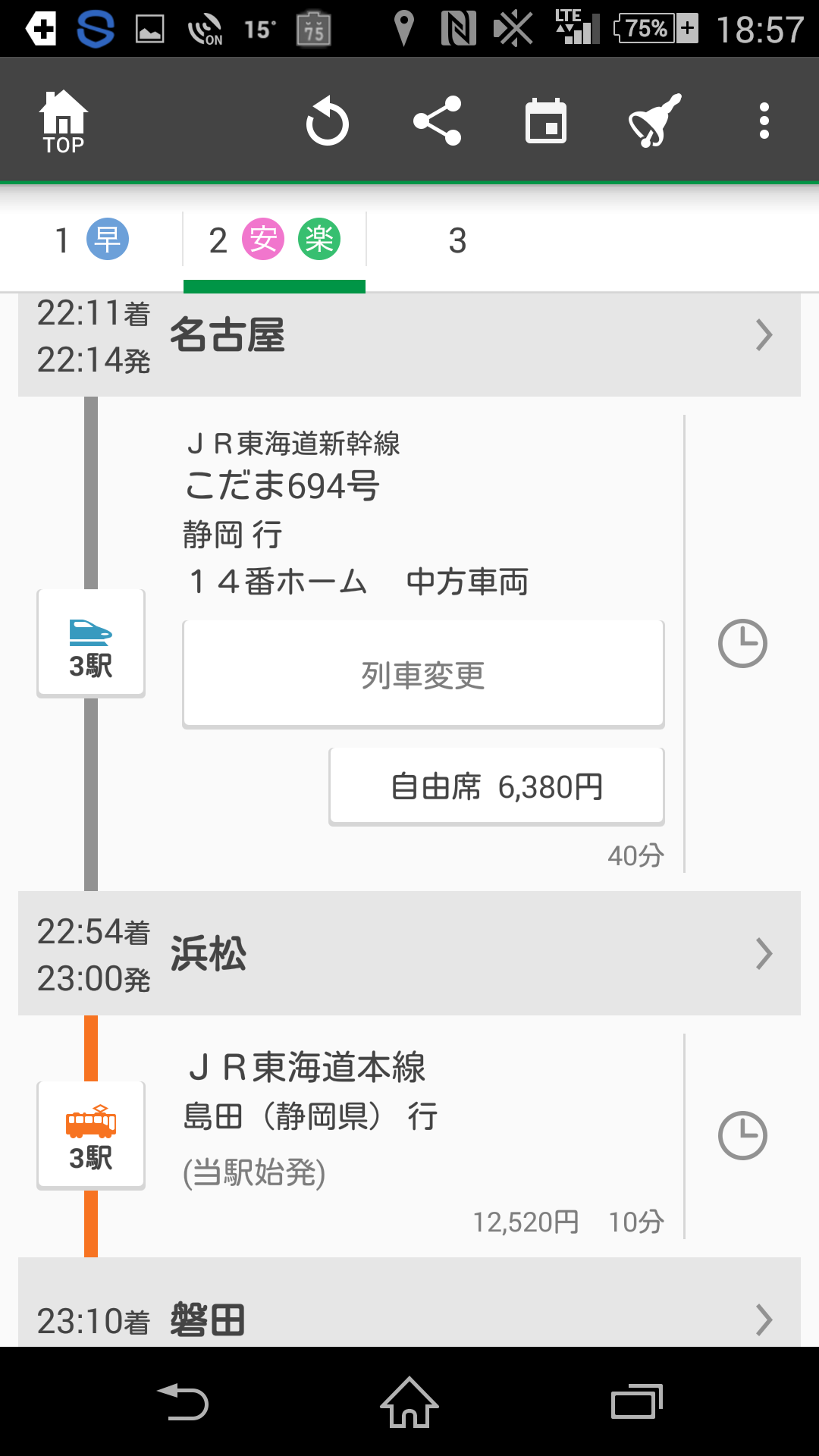Image resolution: width=819 pixels, height=1456 pixels.
Task: Open the overflow menu
Action: [x=764, y=121]
